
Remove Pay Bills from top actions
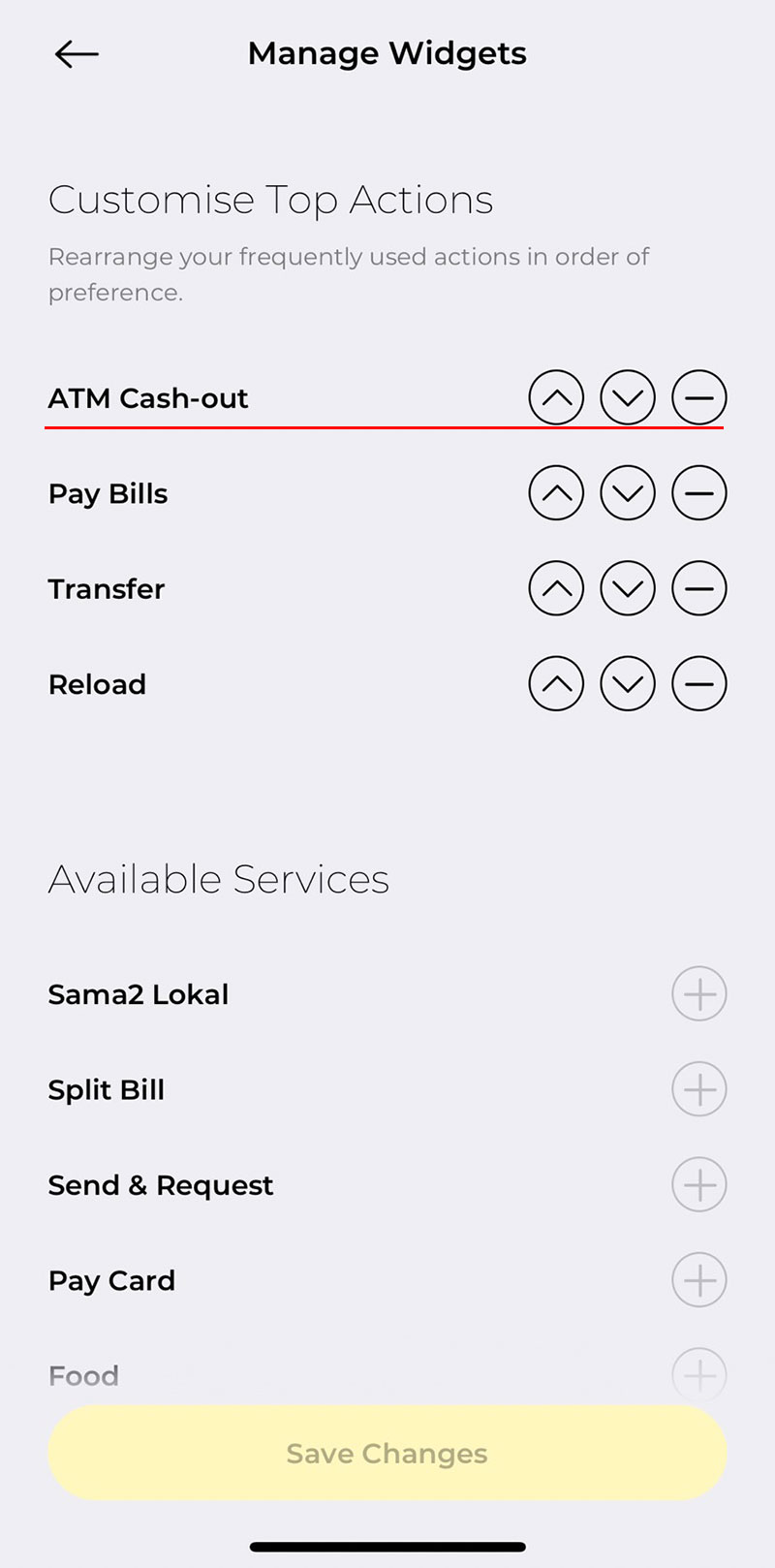click(x=699, y=493)
